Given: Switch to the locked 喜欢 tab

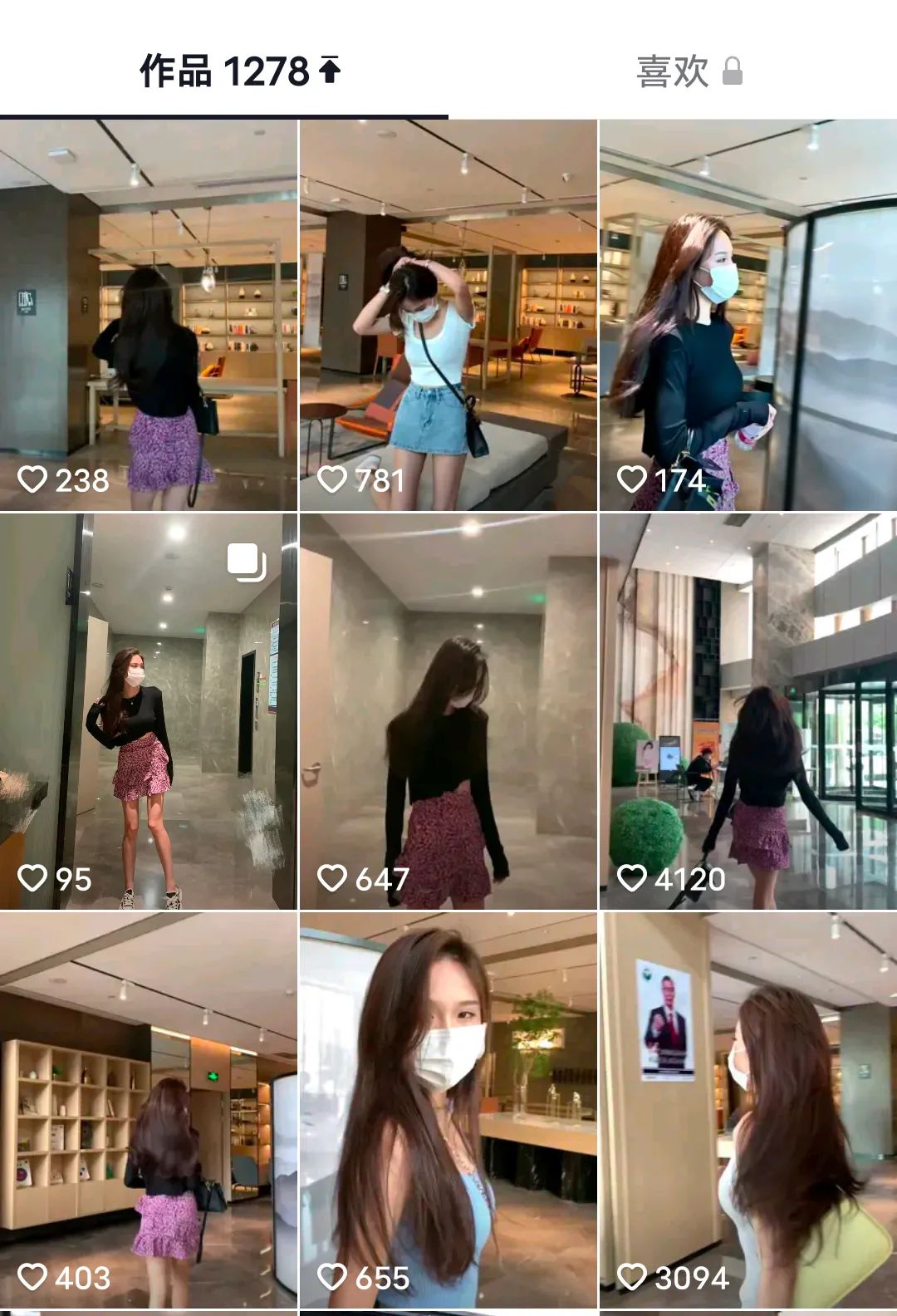Looking at the screenshot, I should [688, 71].
